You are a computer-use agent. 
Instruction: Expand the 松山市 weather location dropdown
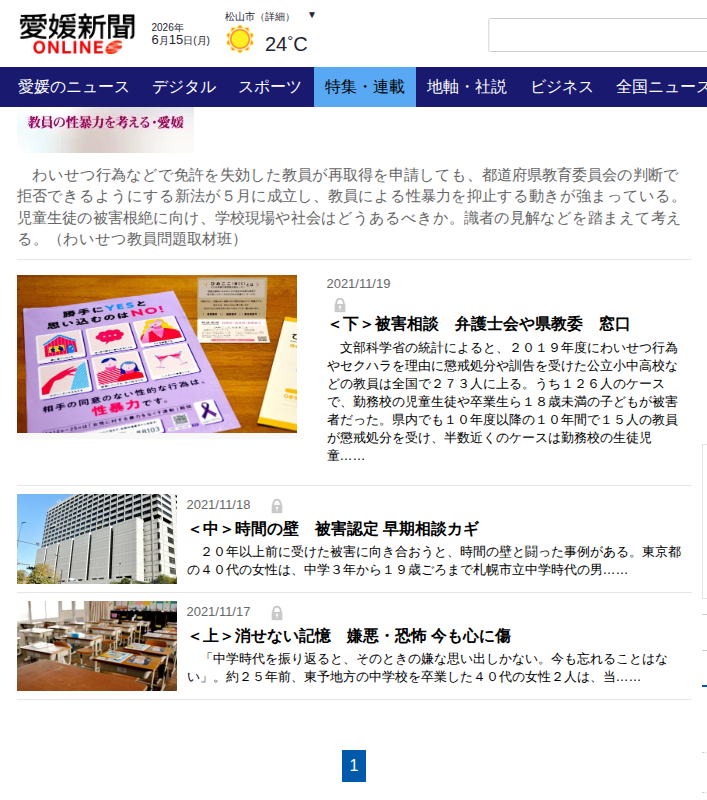[312, 15]
